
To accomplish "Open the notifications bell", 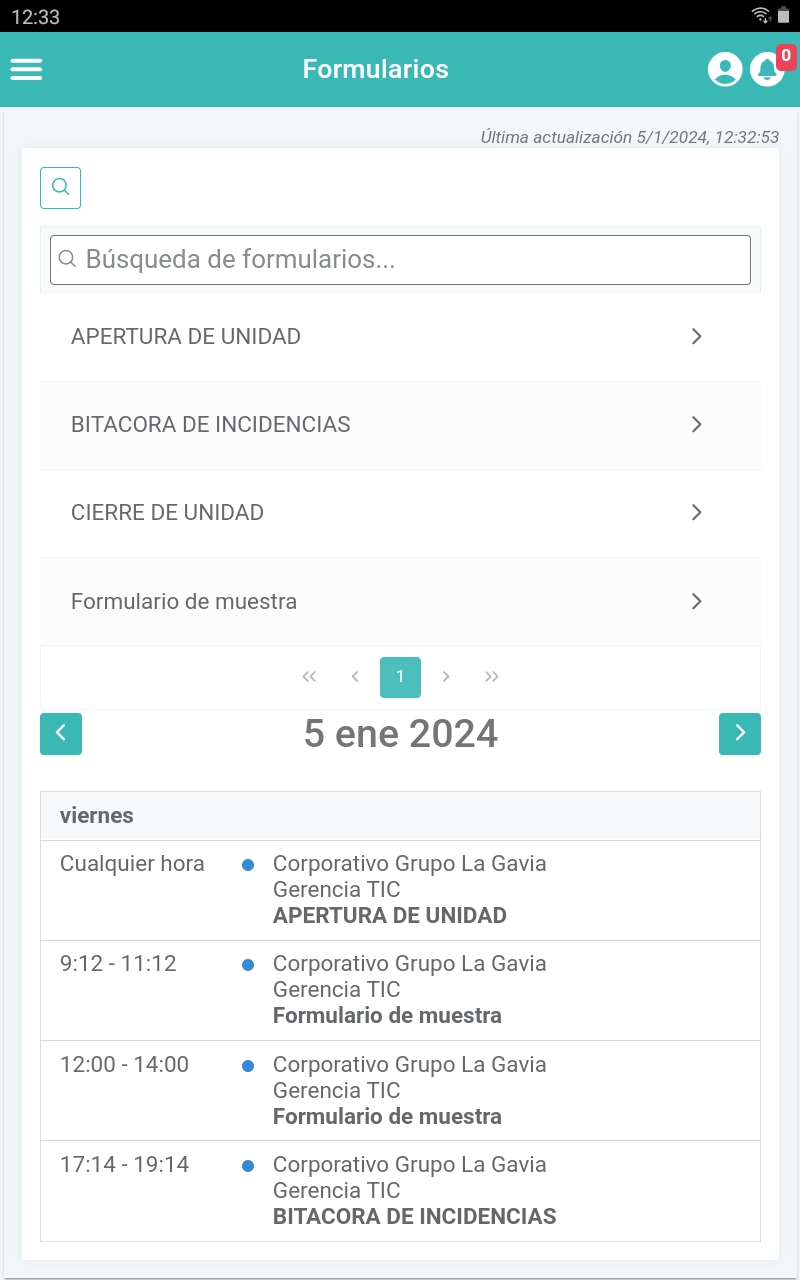I will 767,69.
